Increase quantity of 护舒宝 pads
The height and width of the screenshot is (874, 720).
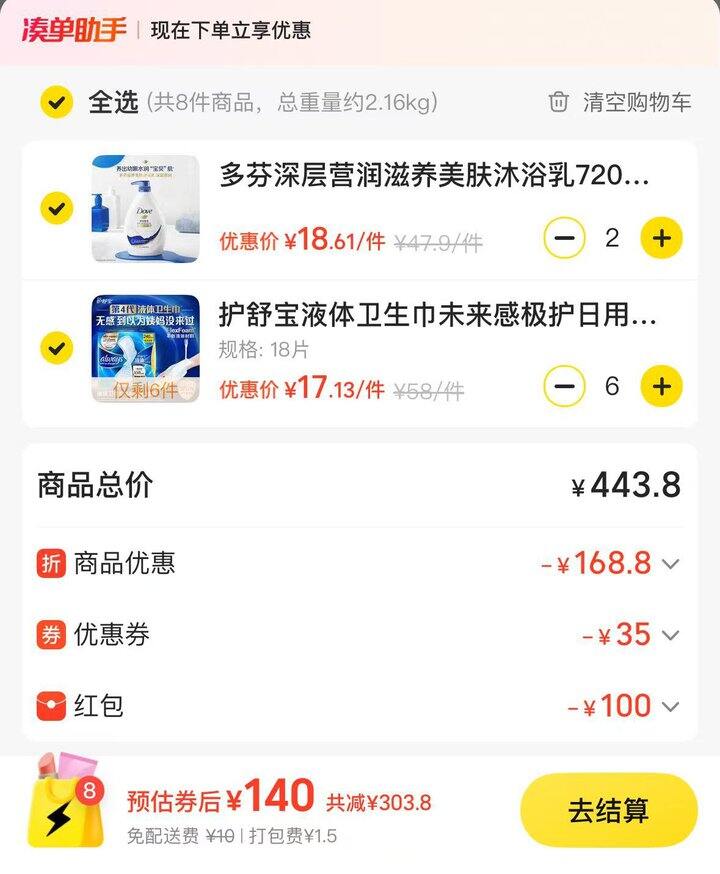pos(661,386)
